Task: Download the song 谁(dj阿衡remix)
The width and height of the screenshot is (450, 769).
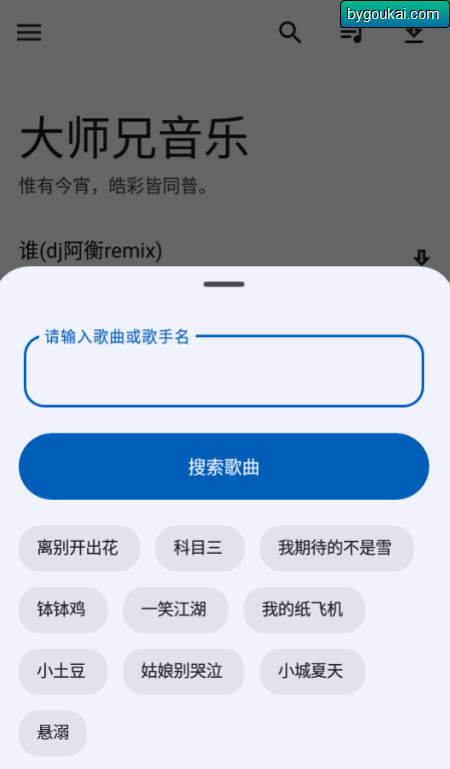Action: pos(422,256)
